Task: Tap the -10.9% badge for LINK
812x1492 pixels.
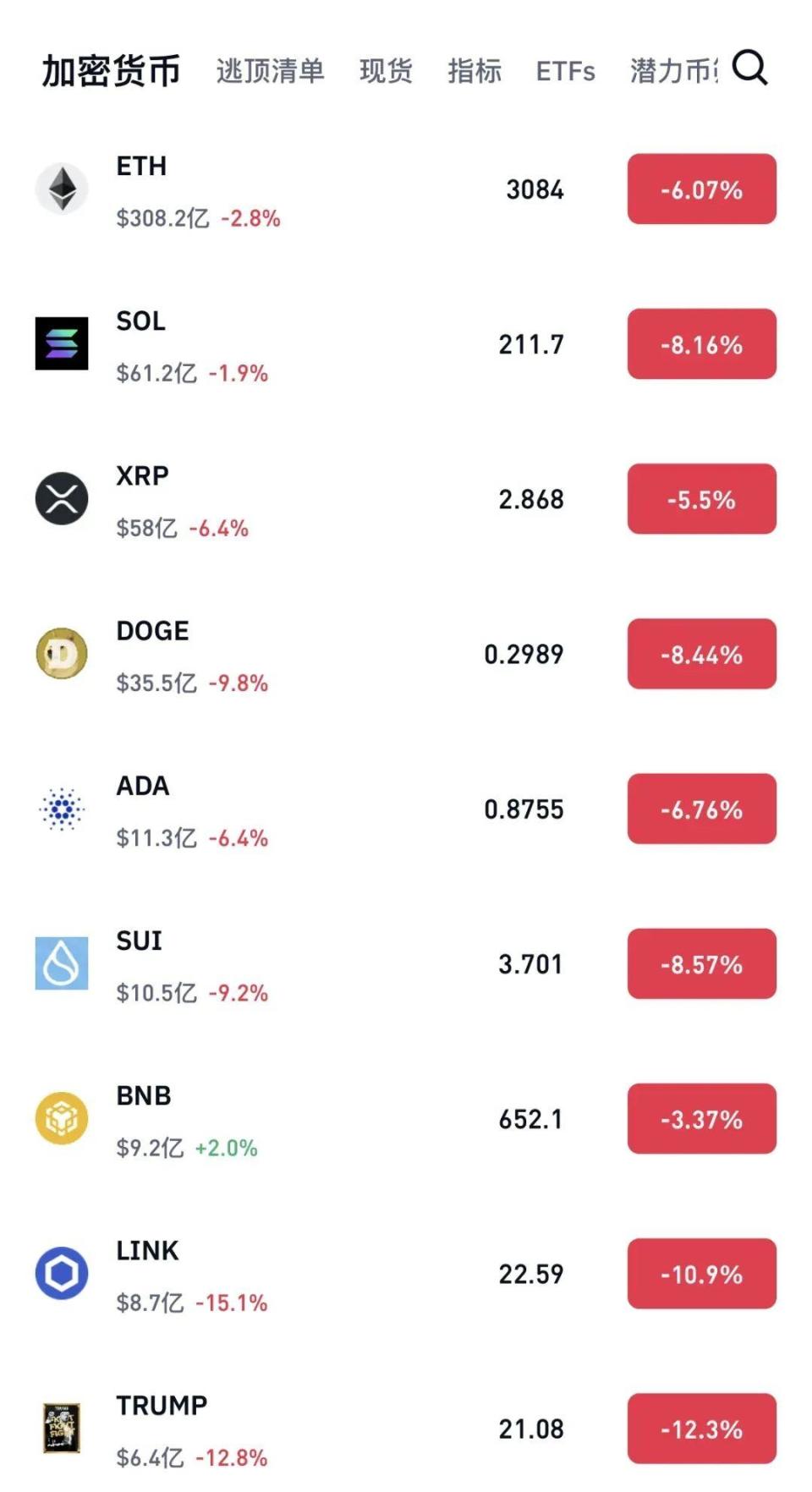Action: (701, 1274)
